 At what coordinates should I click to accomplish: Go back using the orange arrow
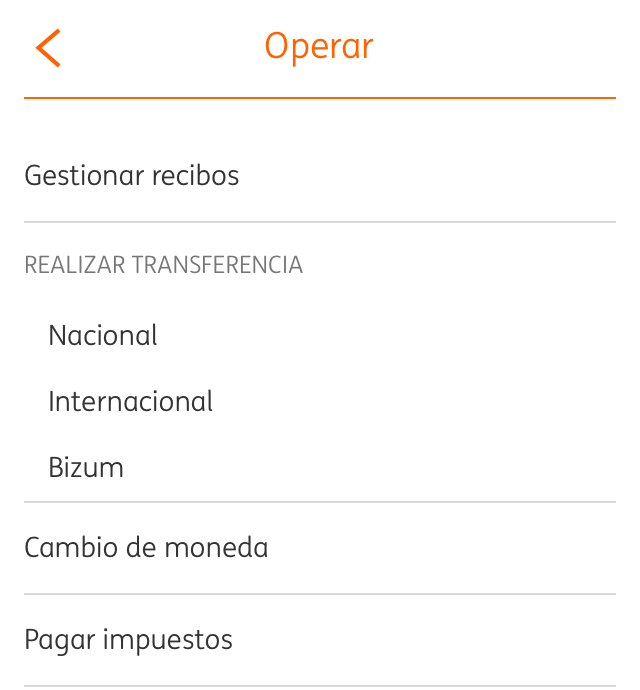(48, 48)
